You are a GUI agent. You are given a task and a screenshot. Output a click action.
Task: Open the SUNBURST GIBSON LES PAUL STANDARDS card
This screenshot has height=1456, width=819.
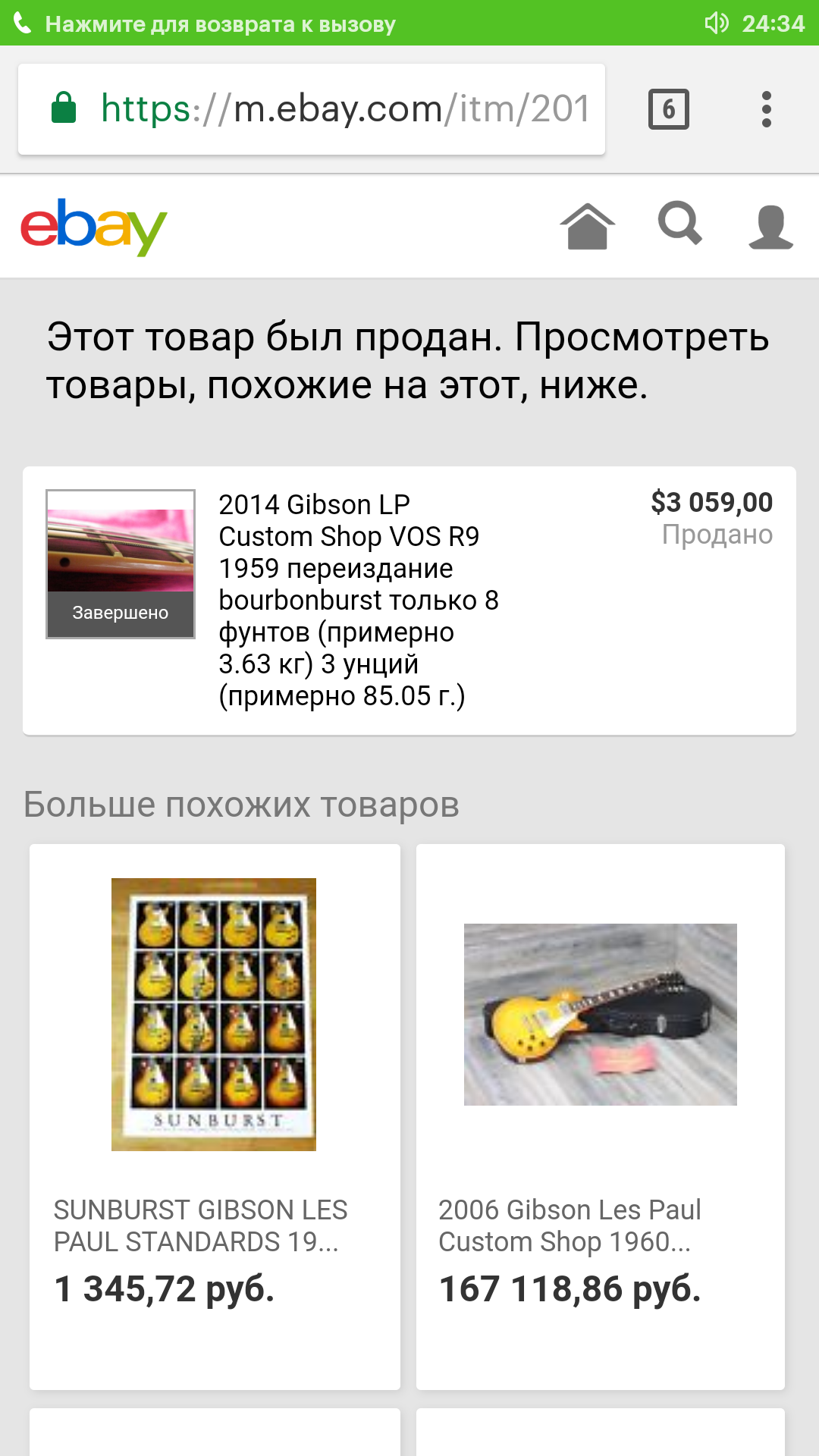[x=215, y=1115]
